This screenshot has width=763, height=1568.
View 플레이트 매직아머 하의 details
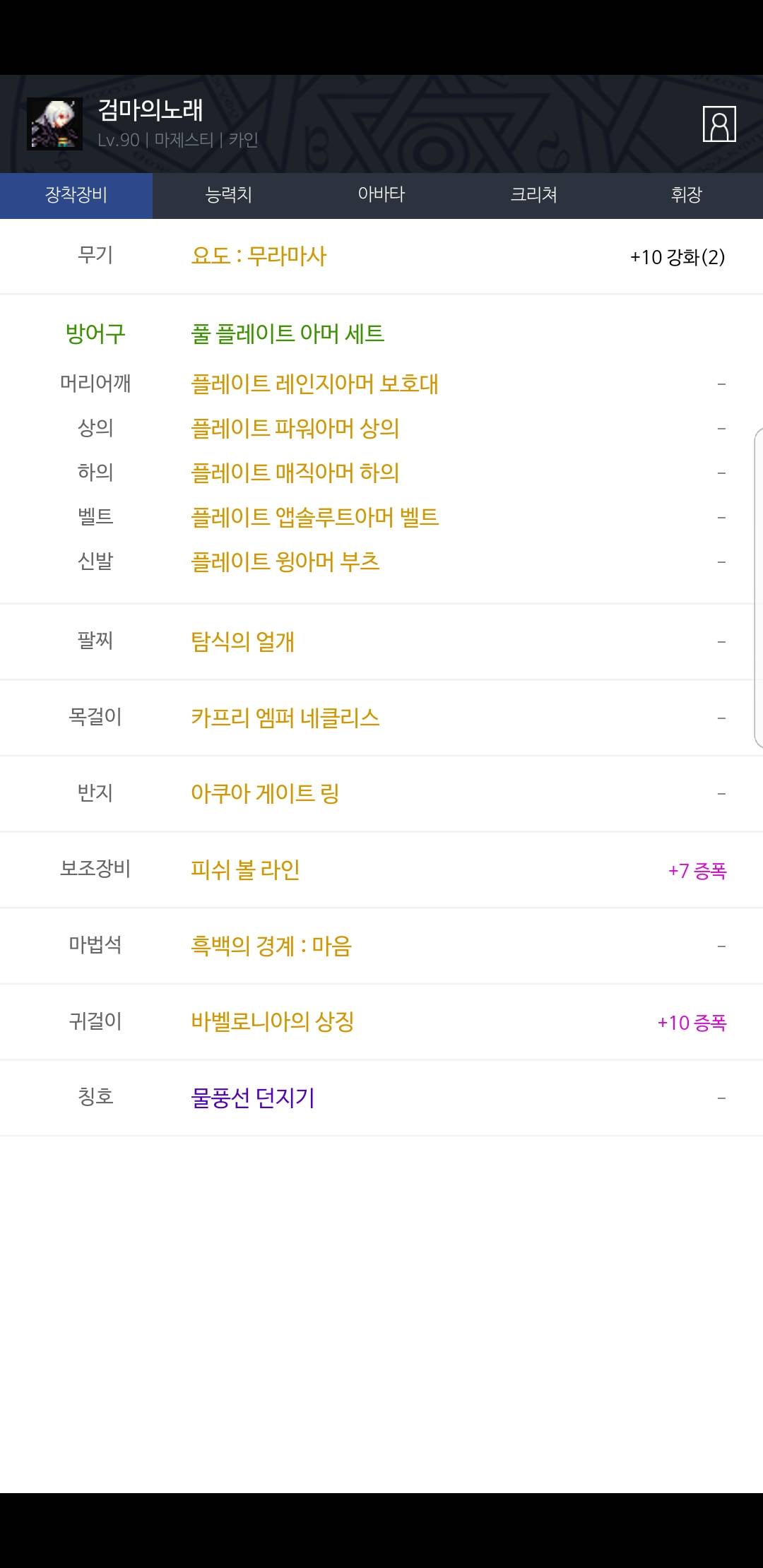[x=295, y=473]
